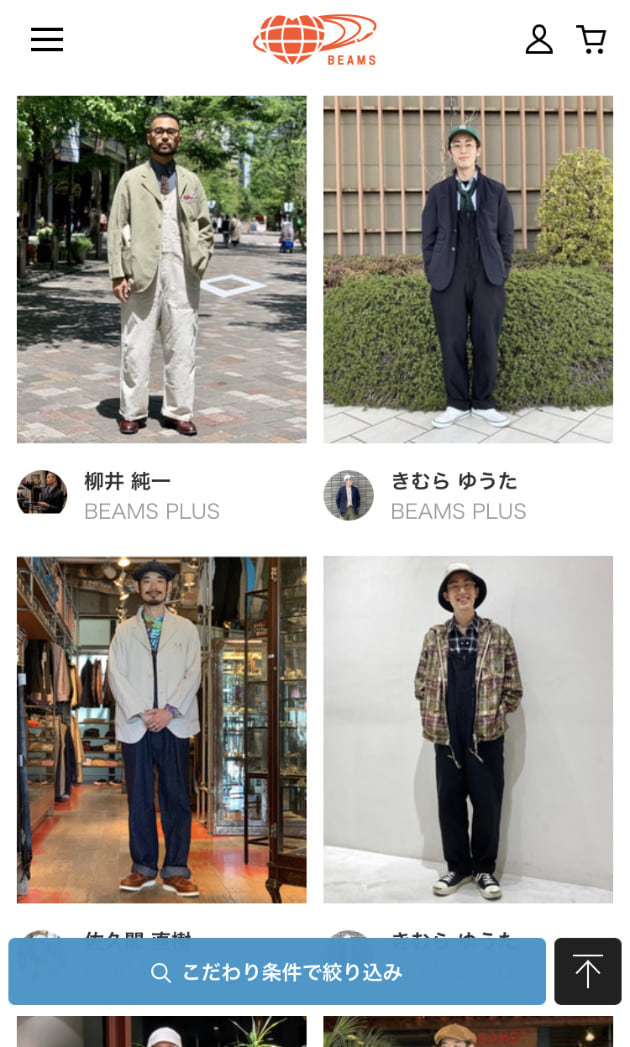The image size is (630, 1047).
Task: Open きむら ゆうた's staff profile
Action: pyautogui.click(x=453, y=482)
